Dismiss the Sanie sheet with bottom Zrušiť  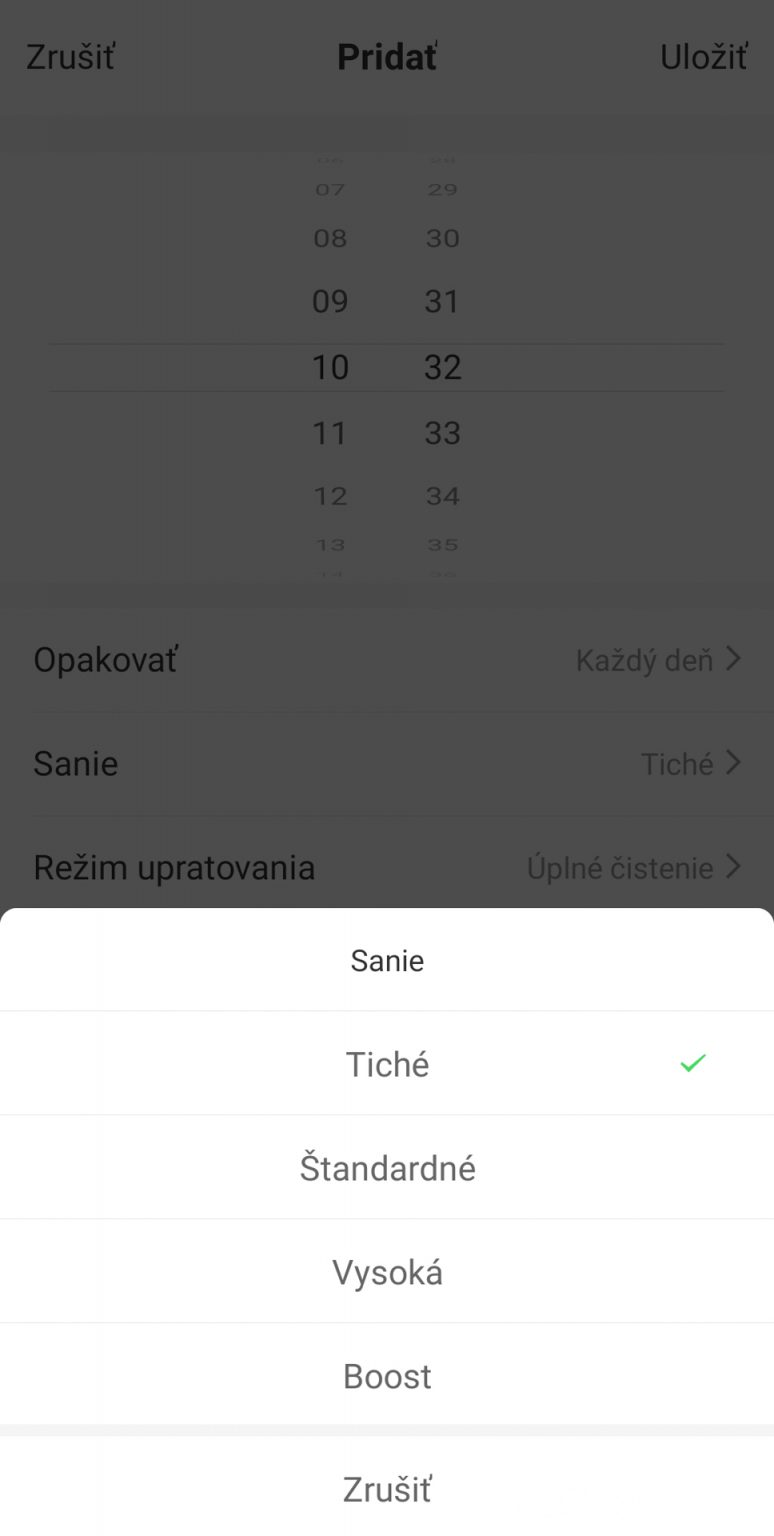(387, 1488)
